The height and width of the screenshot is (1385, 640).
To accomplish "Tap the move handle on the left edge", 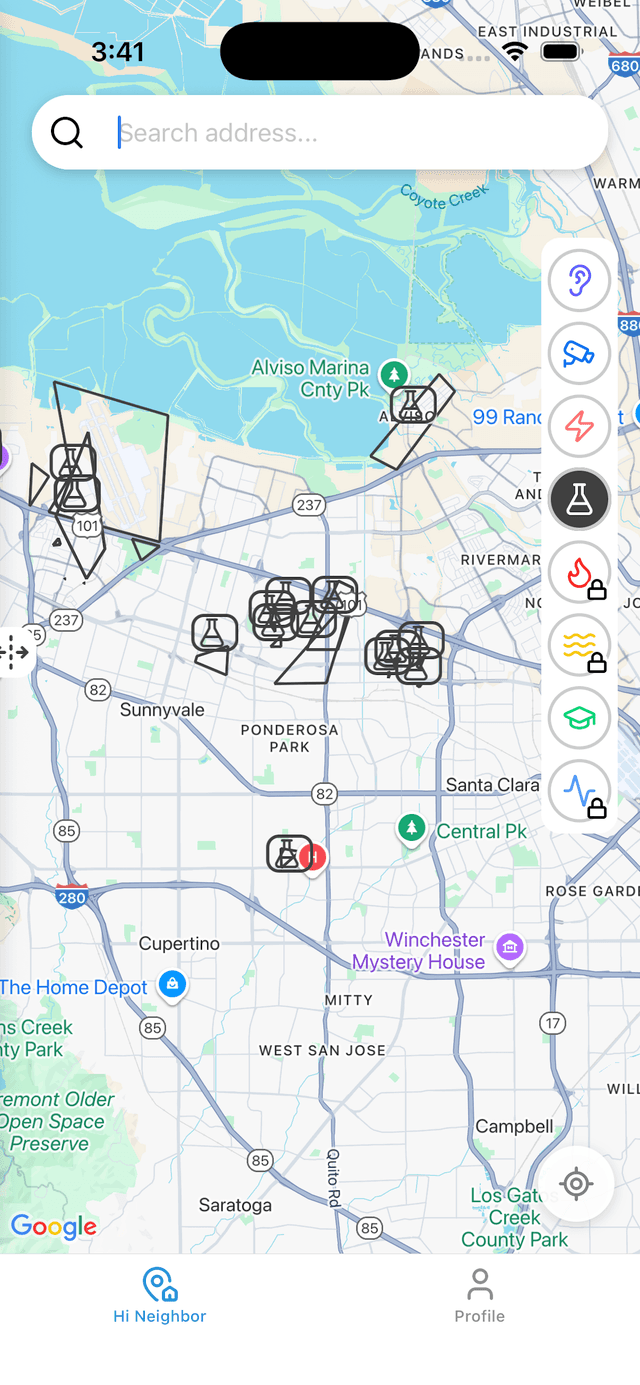I will [15, 653].
